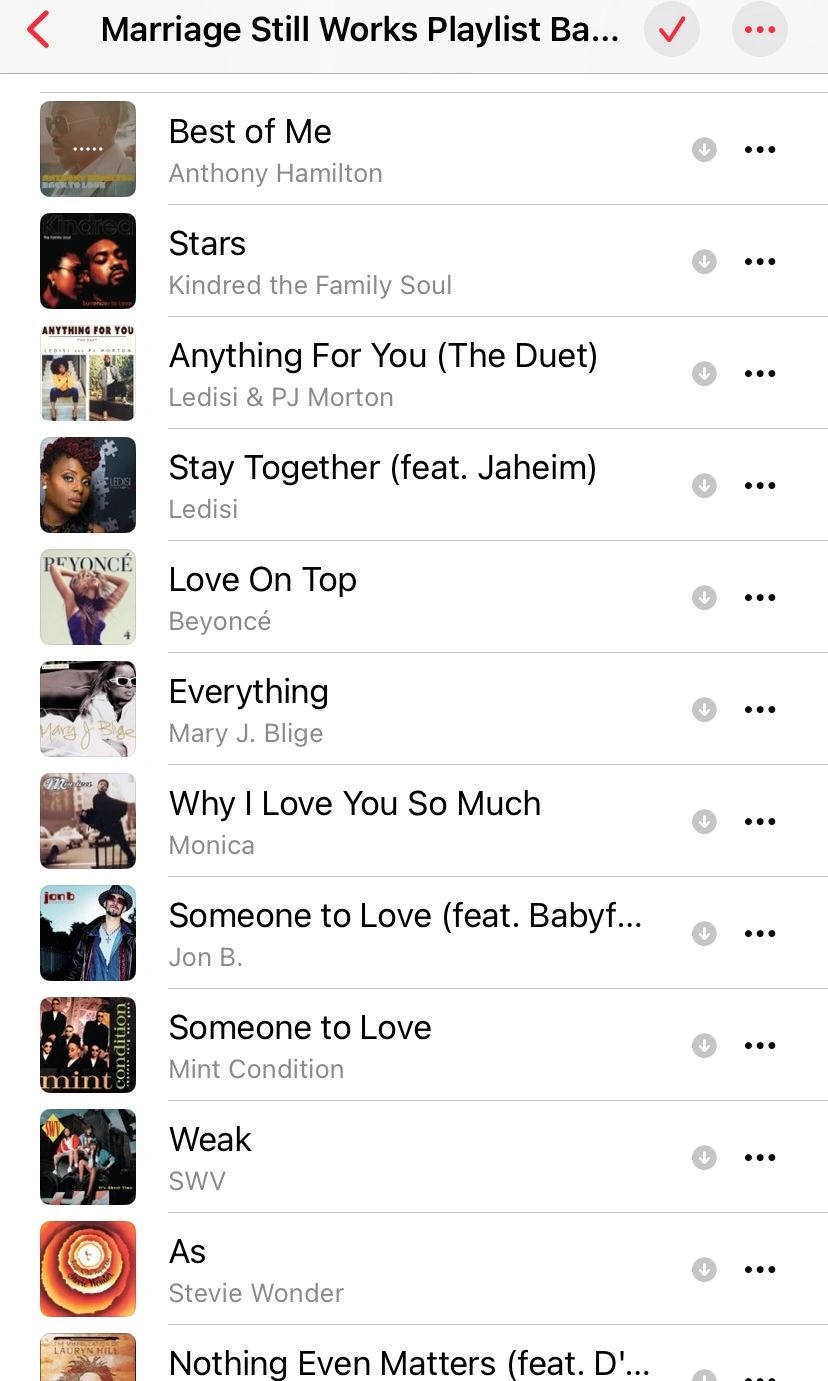
Task: Download the song Stars
Action: (704, 262)
